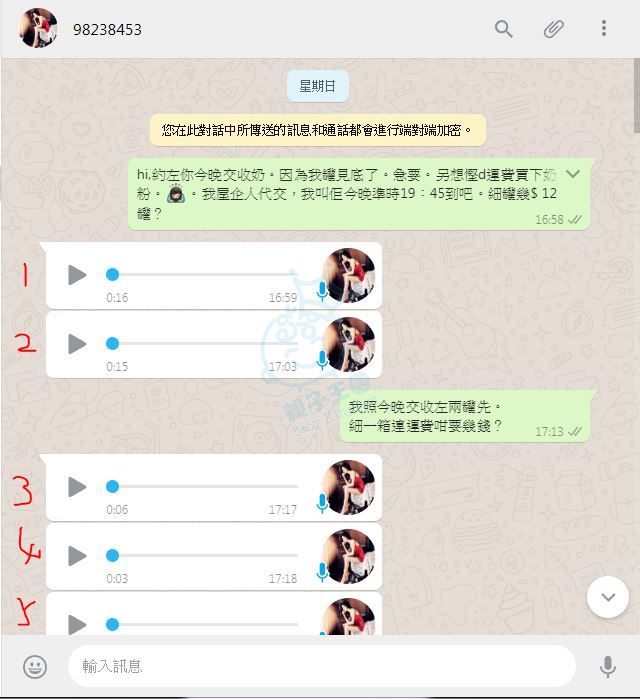The height and width of the screenshot is (699, 640).
Task: Open contact 98238453 profile picture
Action: coord(38,29)
